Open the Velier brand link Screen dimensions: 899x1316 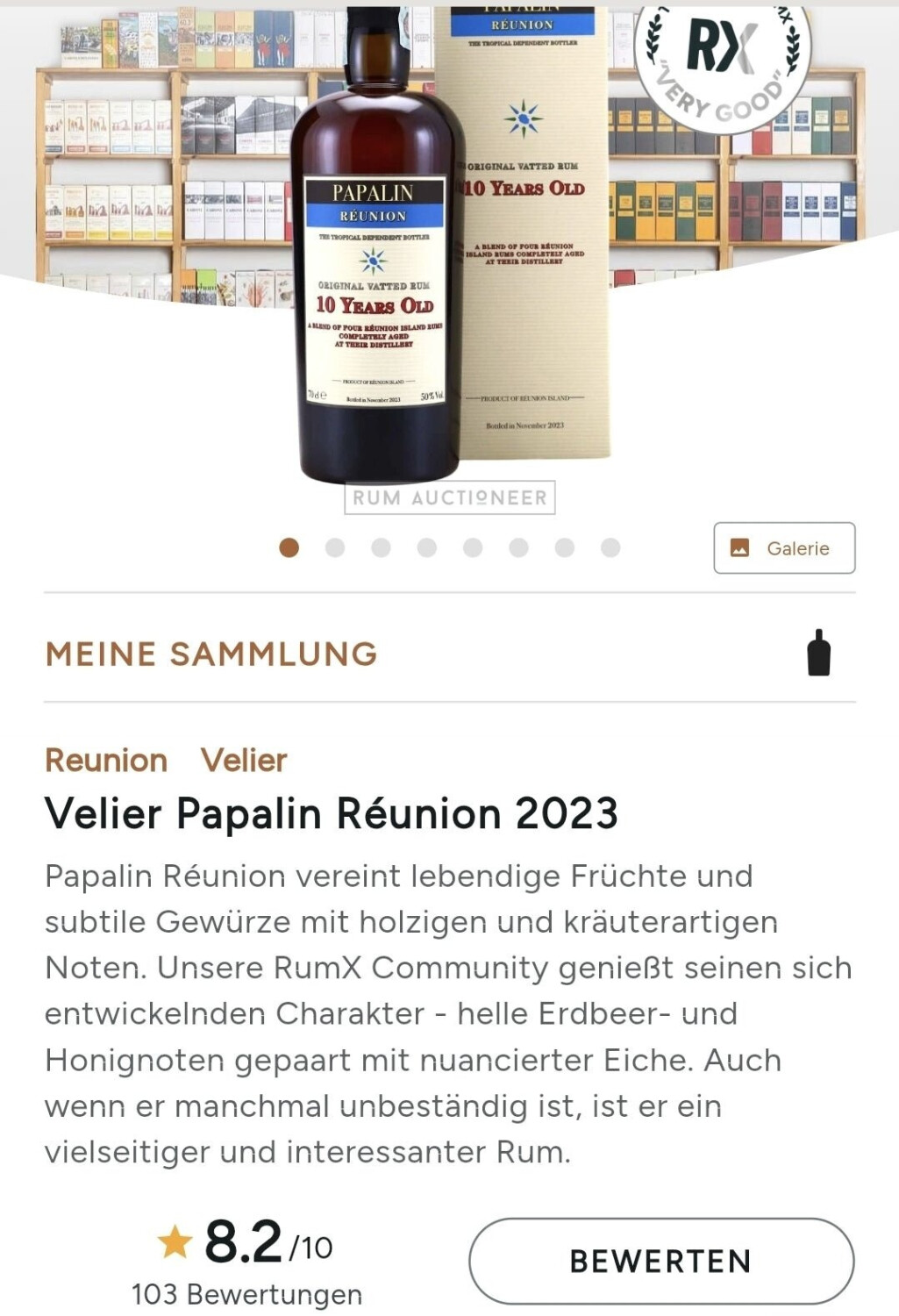click(x=244, y=760)
